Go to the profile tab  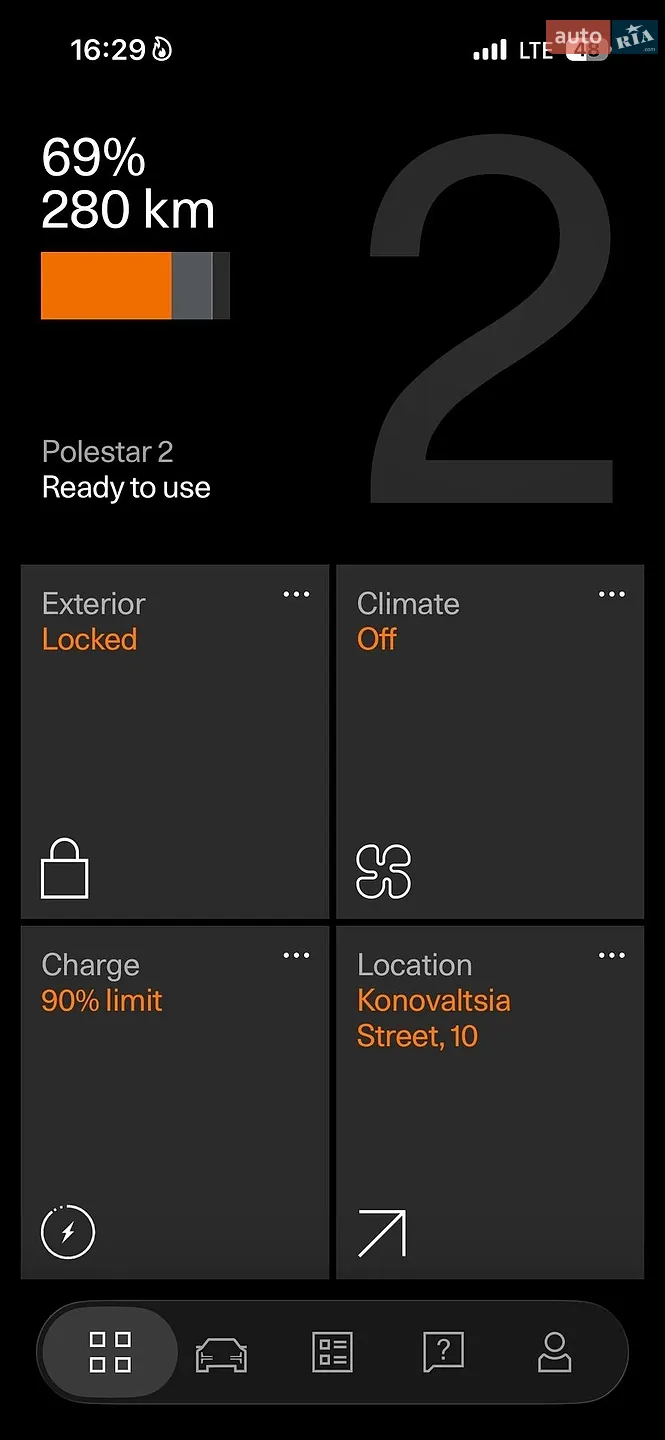[554, 1352]
